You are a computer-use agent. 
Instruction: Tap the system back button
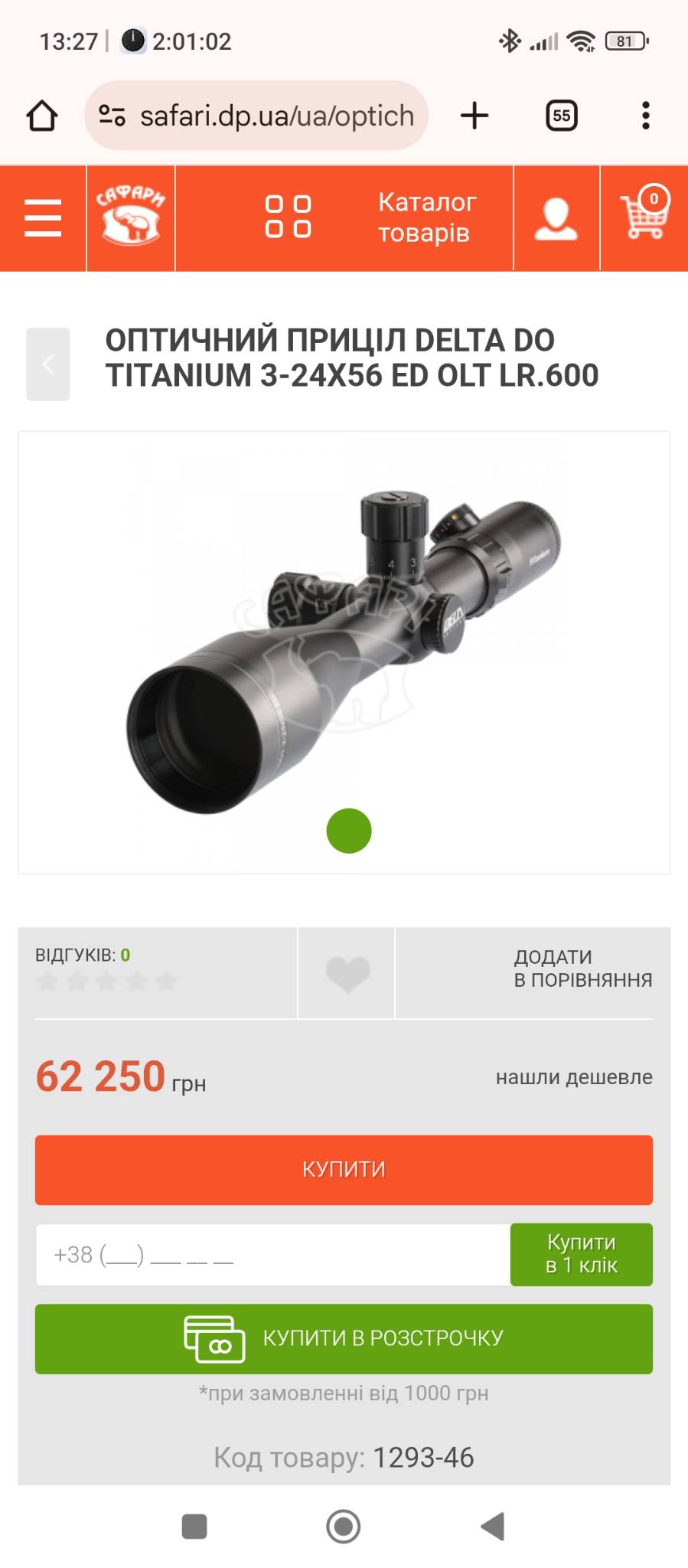coord(492,1526)
